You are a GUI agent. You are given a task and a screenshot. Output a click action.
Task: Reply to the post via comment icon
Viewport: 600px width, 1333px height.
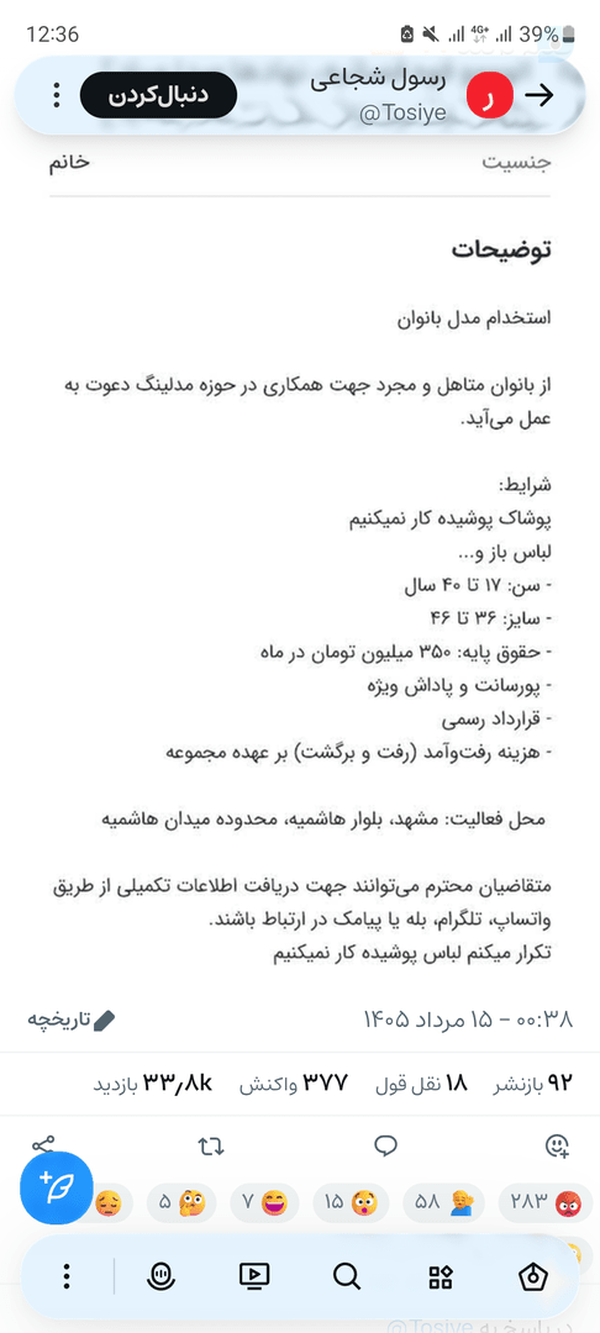click(x=386, y=1146)
